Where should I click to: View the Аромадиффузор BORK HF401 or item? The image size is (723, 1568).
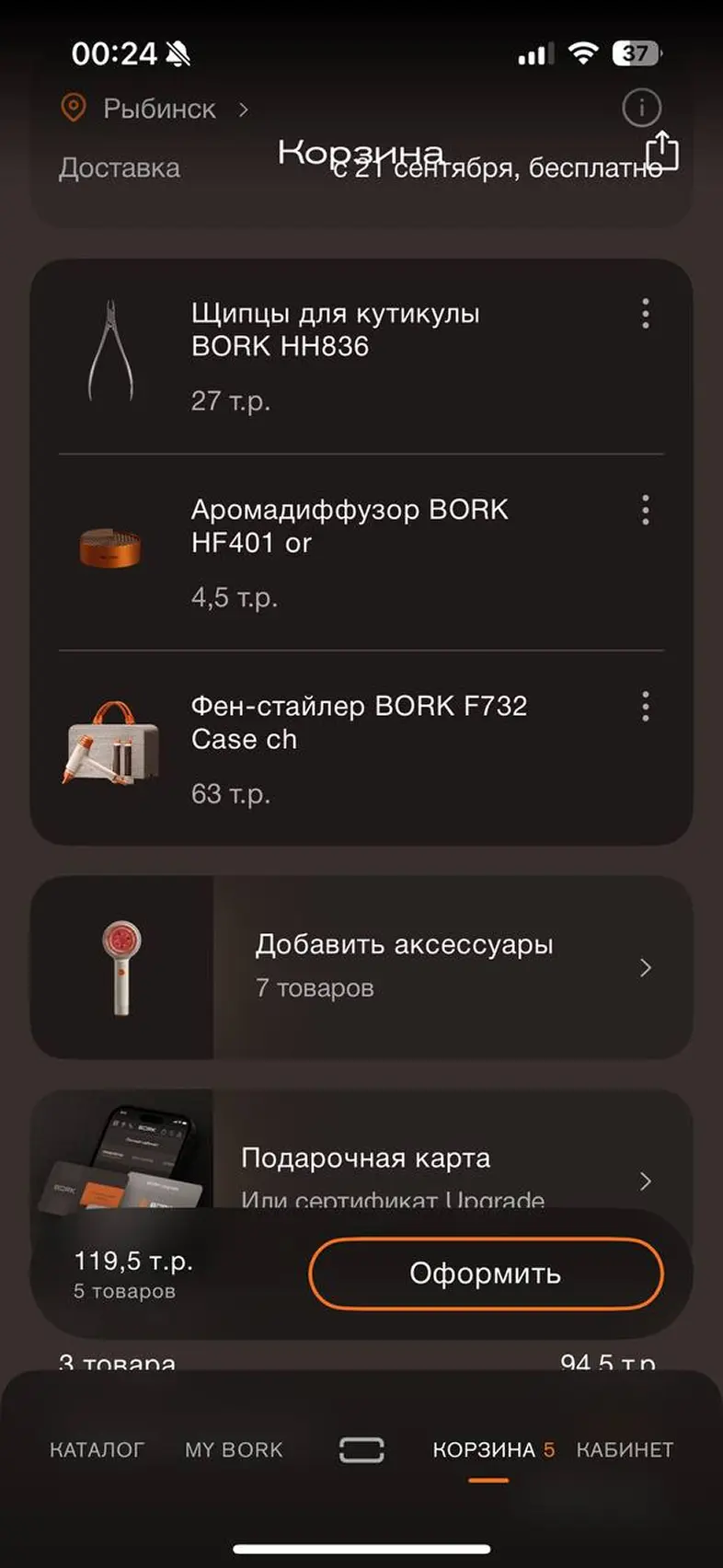click(349, 526)
